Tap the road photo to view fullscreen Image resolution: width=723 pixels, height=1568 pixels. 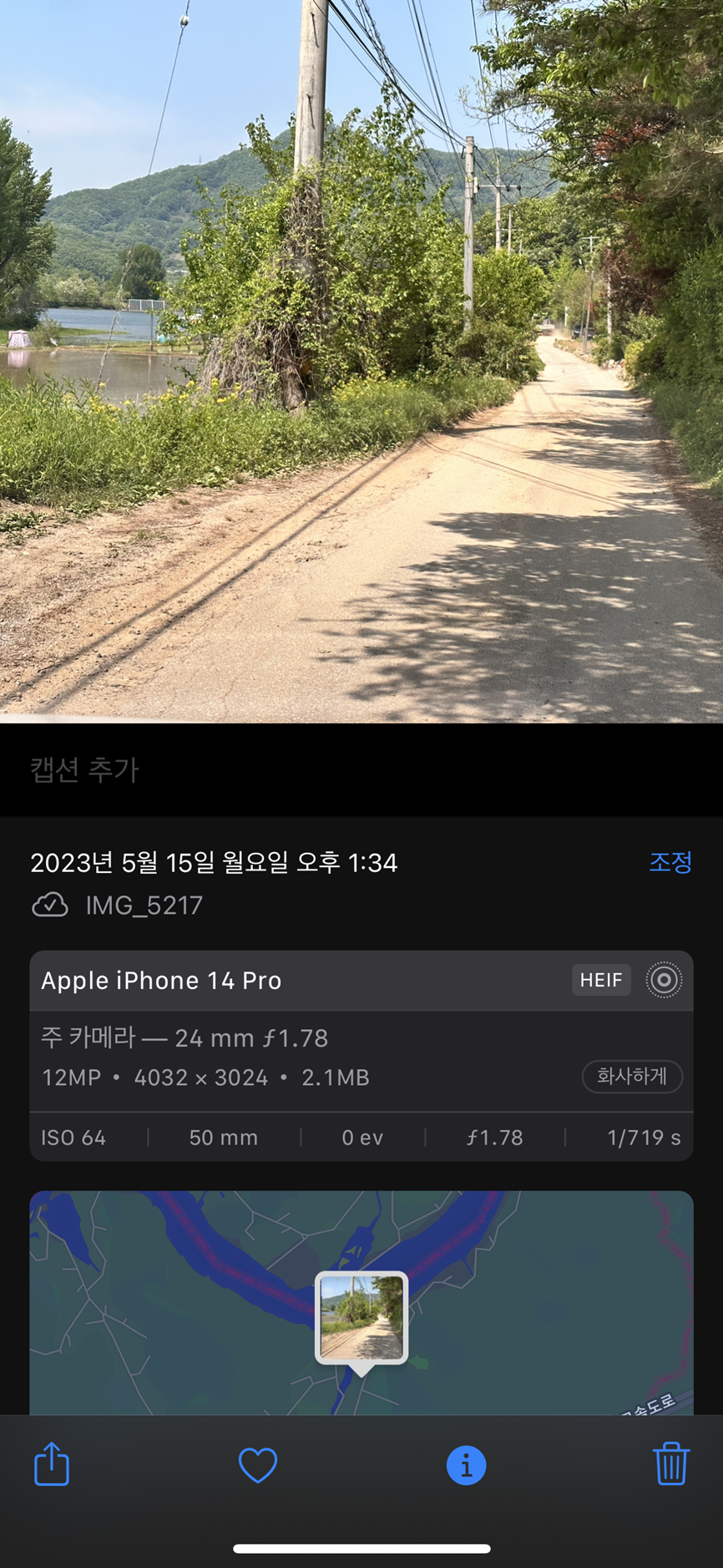point(361,361)
